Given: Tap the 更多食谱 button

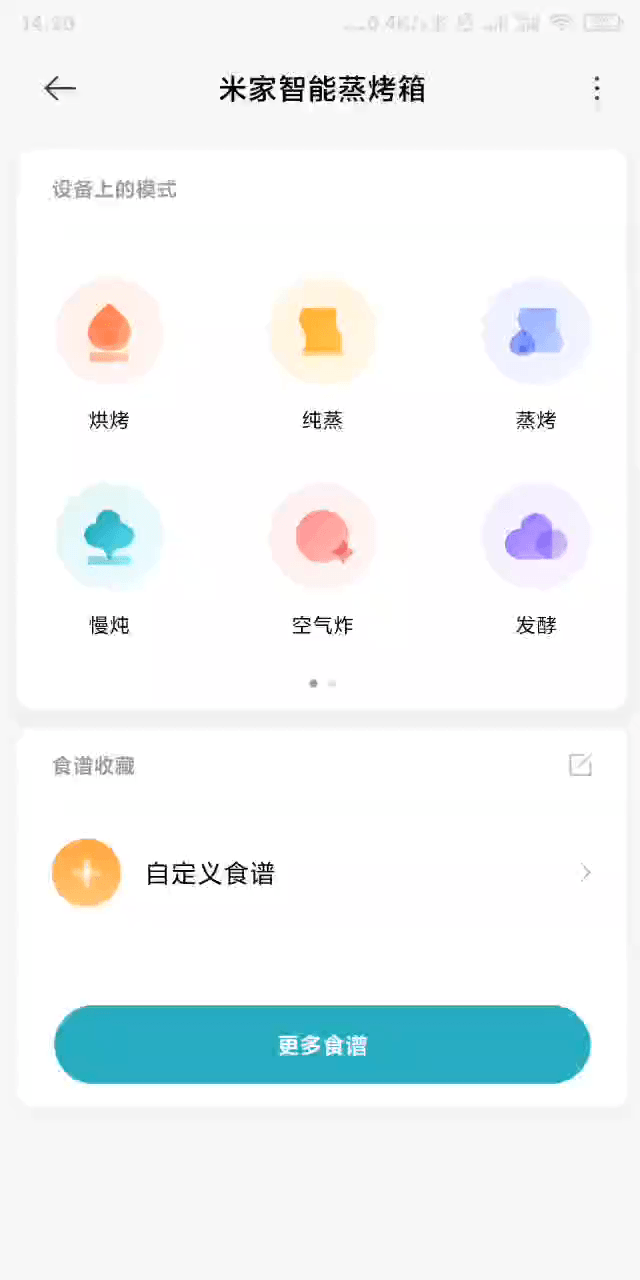Looking at the screenshot, I should 322,1045.
